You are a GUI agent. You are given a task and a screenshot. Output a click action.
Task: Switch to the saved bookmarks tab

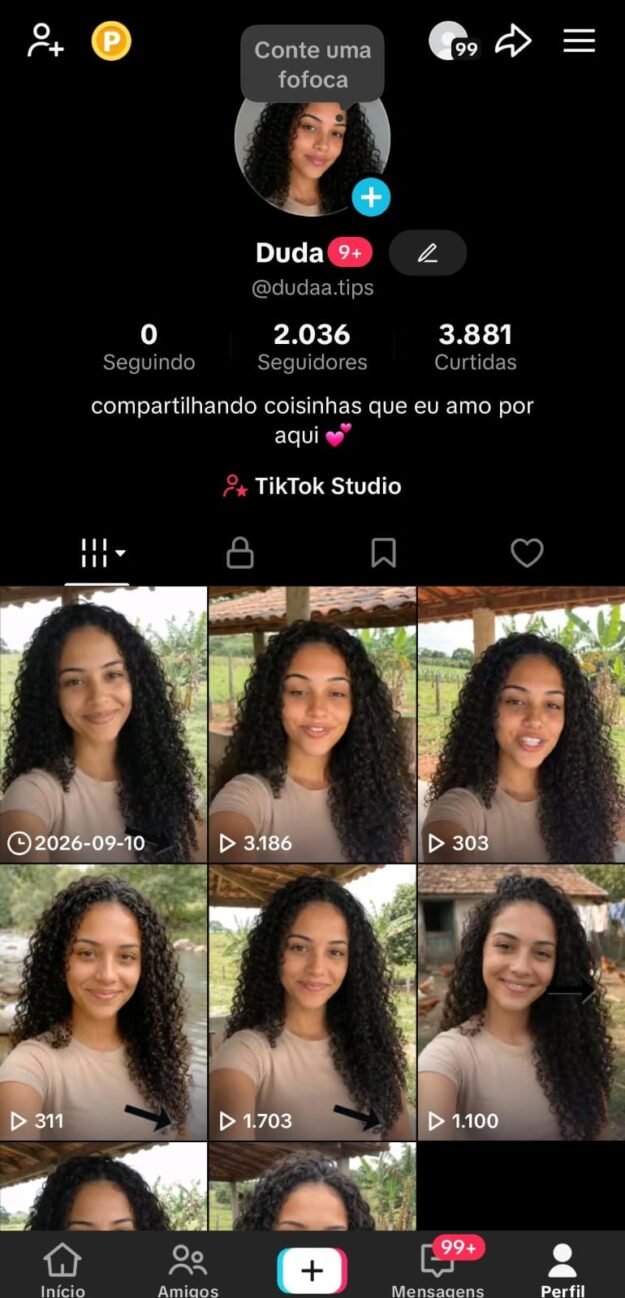click(384, 553)
